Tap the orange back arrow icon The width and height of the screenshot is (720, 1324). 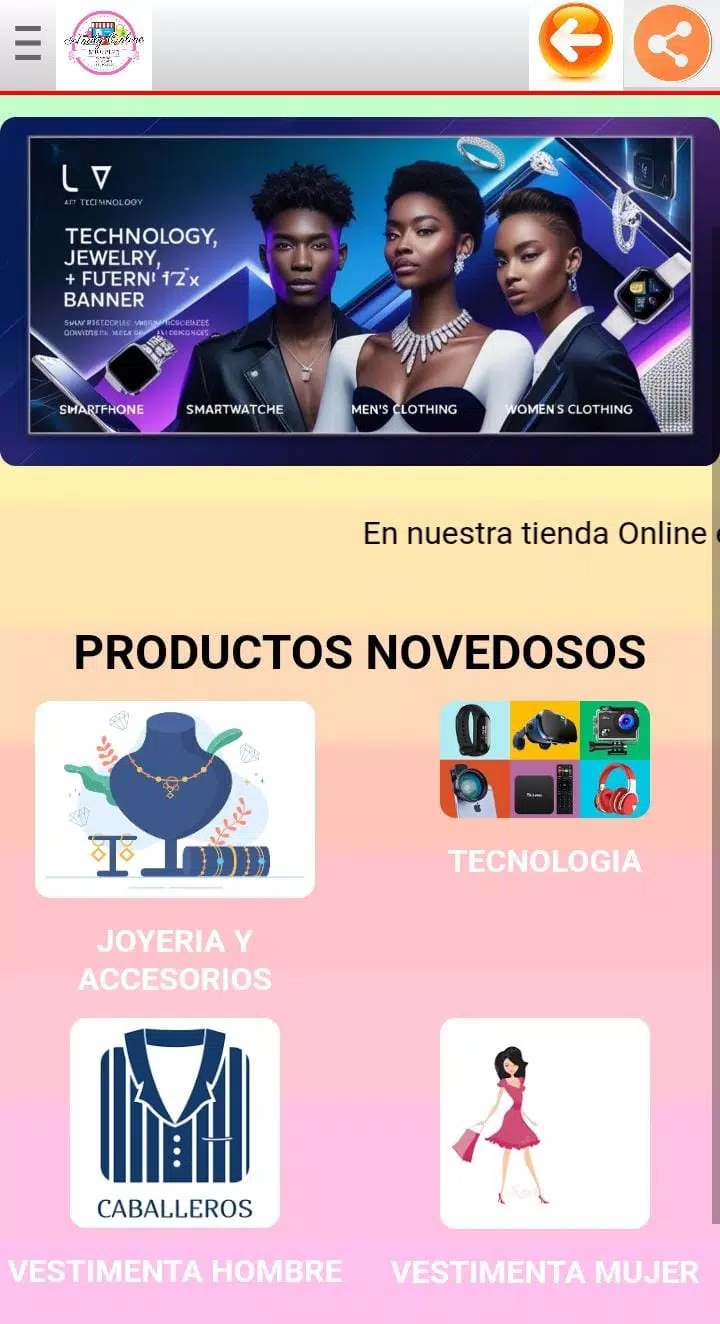(x=575, y=42)
